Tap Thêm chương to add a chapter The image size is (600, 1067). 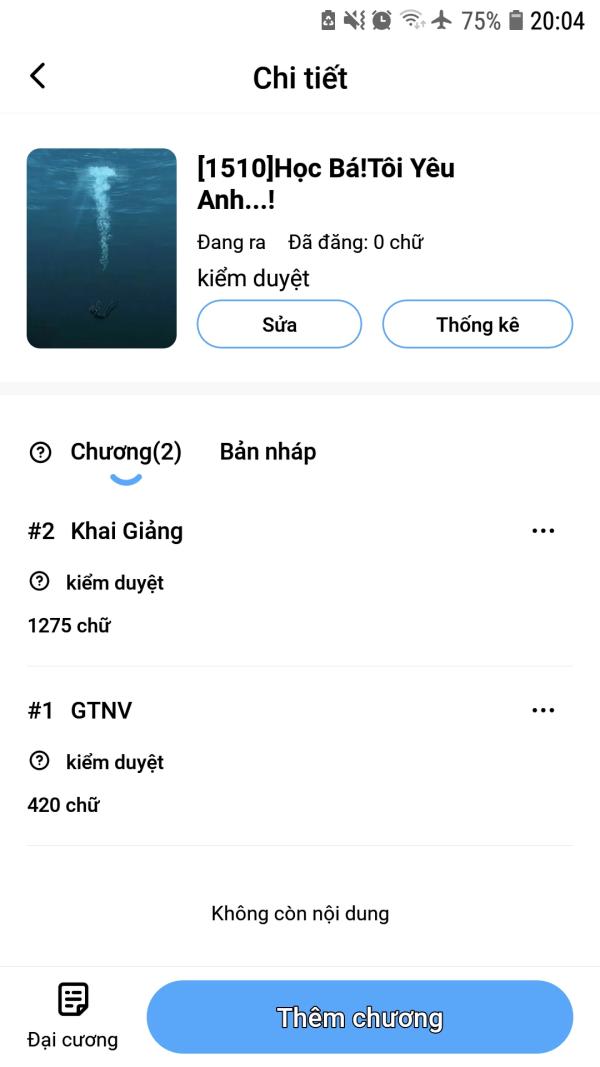tap(359, 1018)
